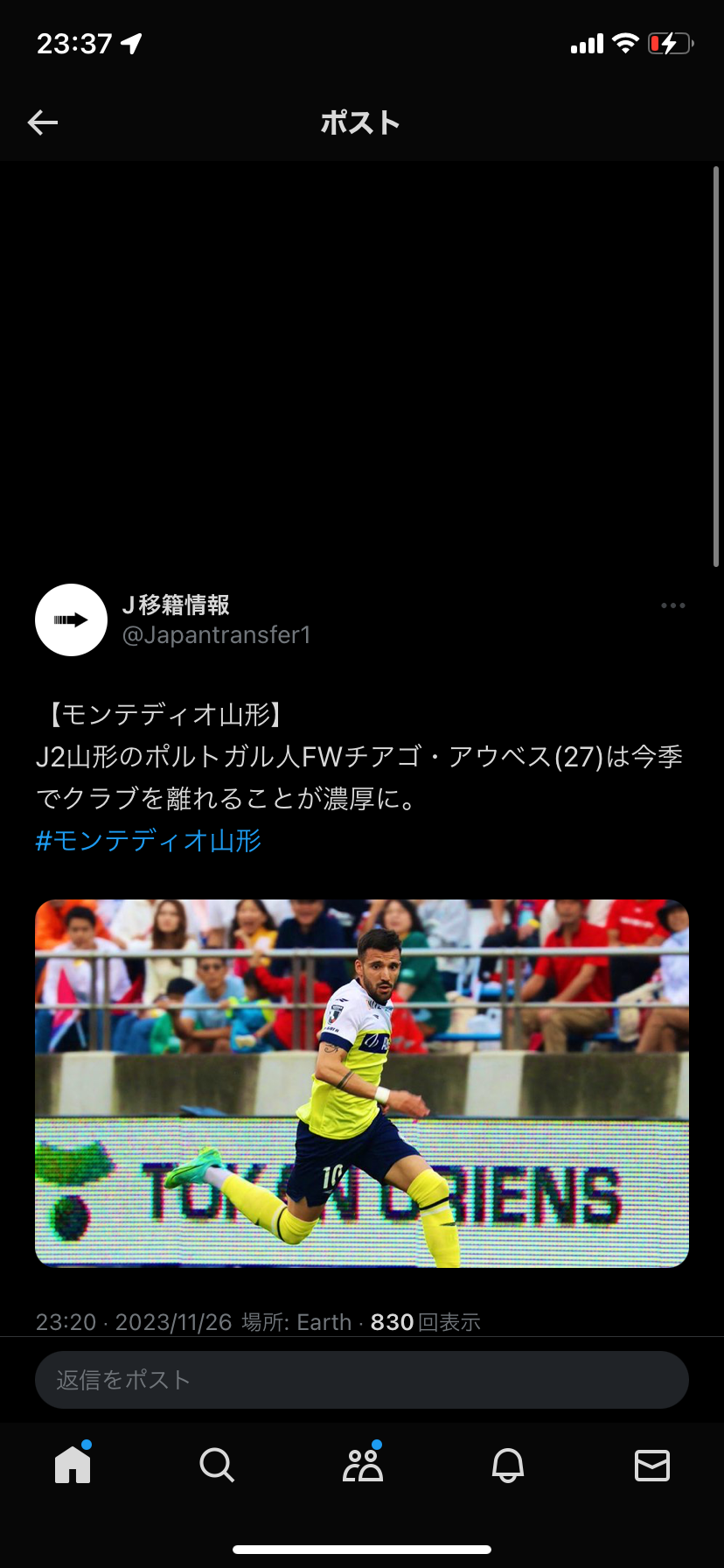Open the J移籍情報 profile avatar
This screenshot has height=1568, width=724.
coord(71,619)
